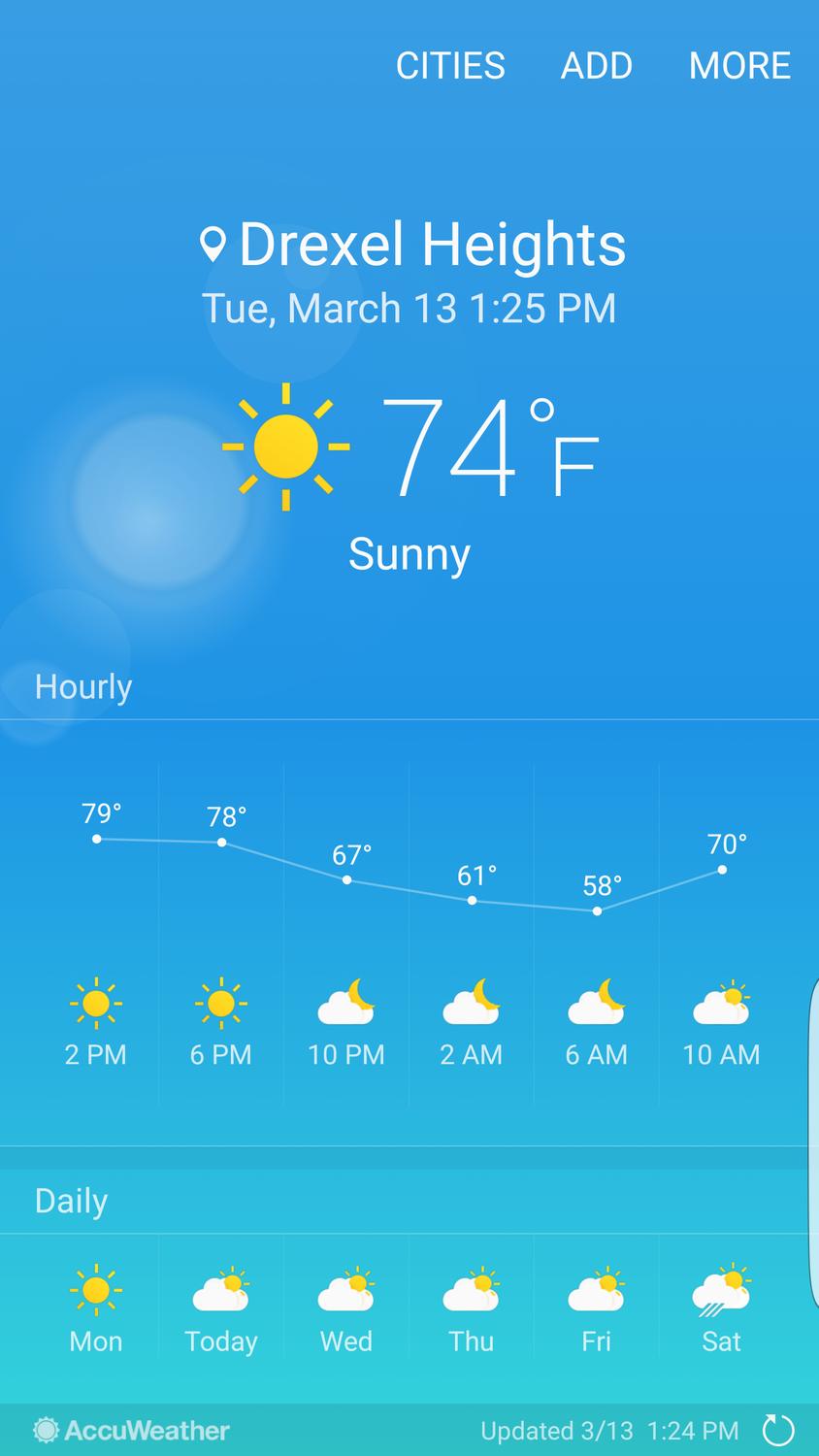The width and height of the screenshot is (819, 1456).
Task: Open the CITIES list
Action: click(450, 66)
